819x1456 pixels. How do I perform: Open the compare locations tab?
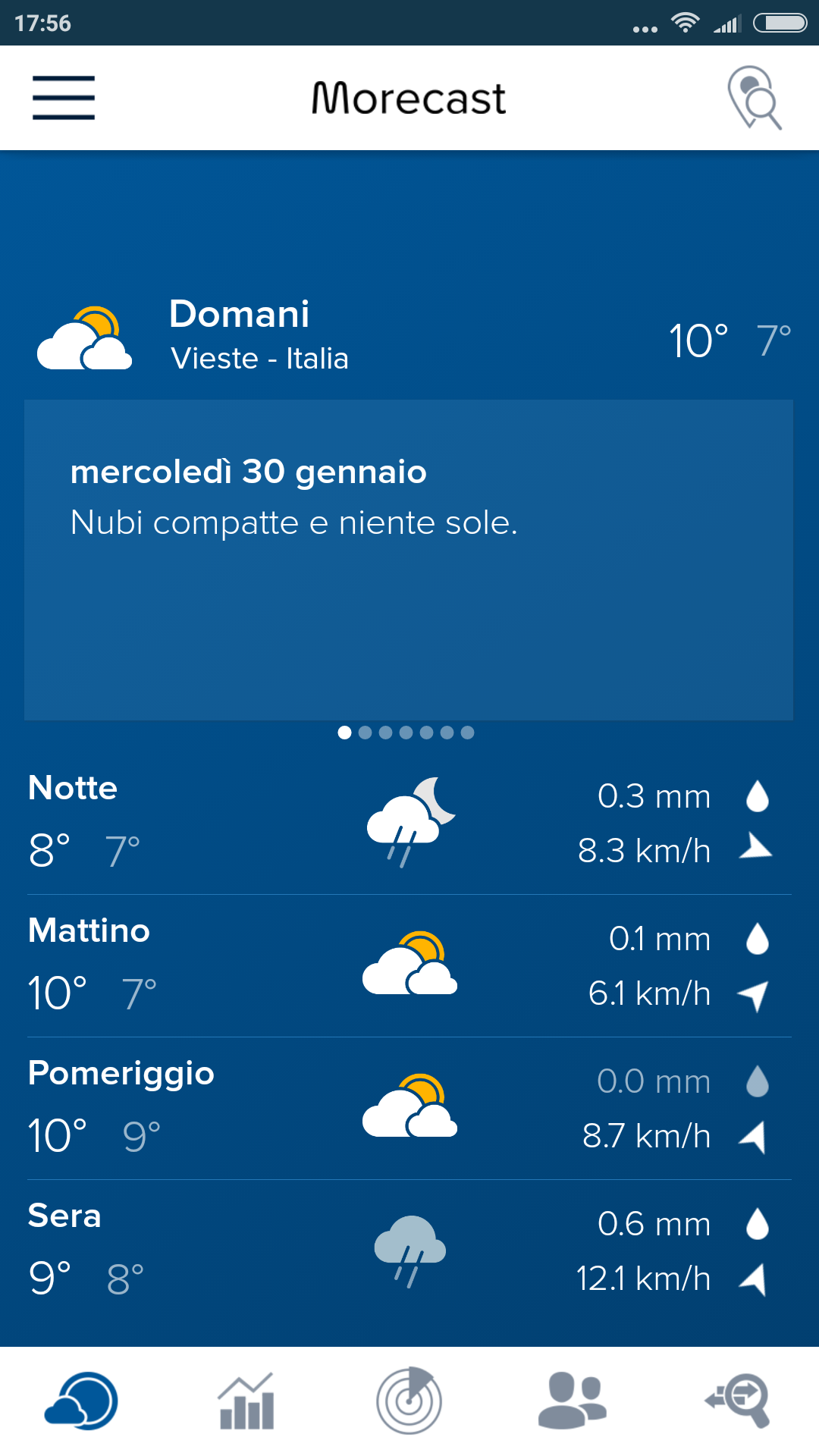click(x=737, y=1401)
